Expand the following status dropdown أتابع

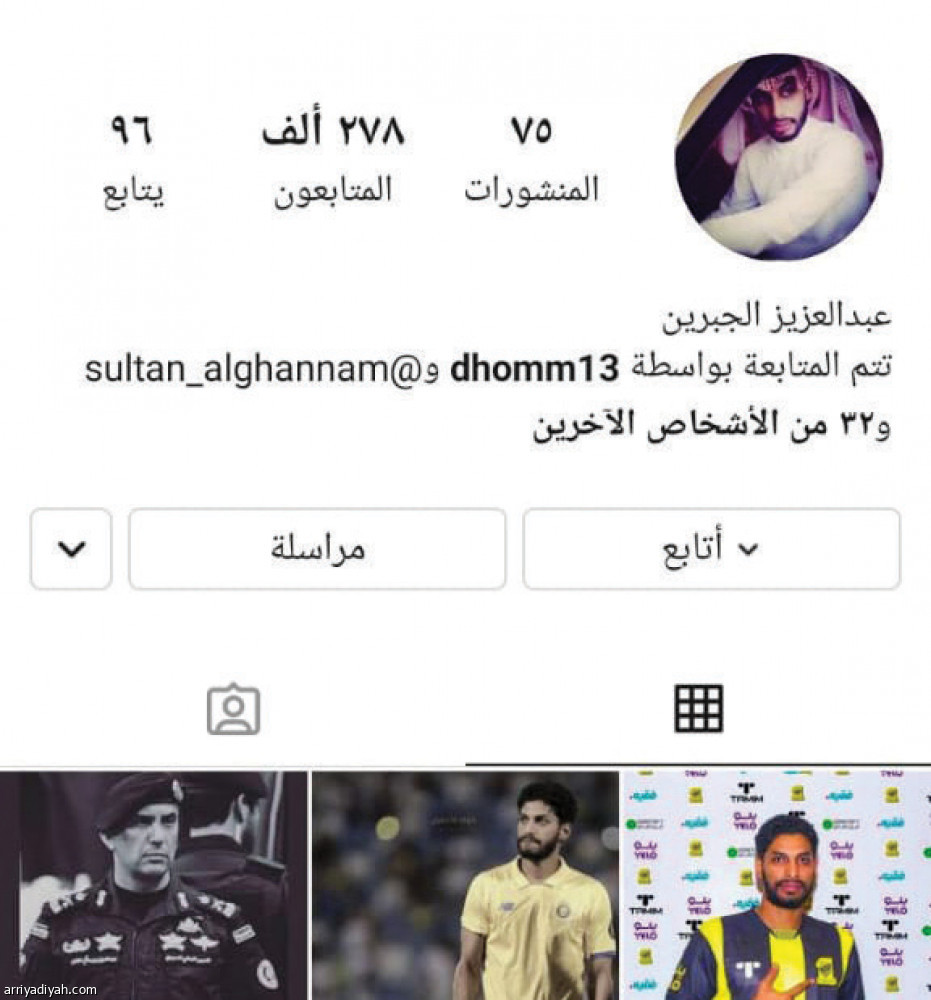coord(712,549)
